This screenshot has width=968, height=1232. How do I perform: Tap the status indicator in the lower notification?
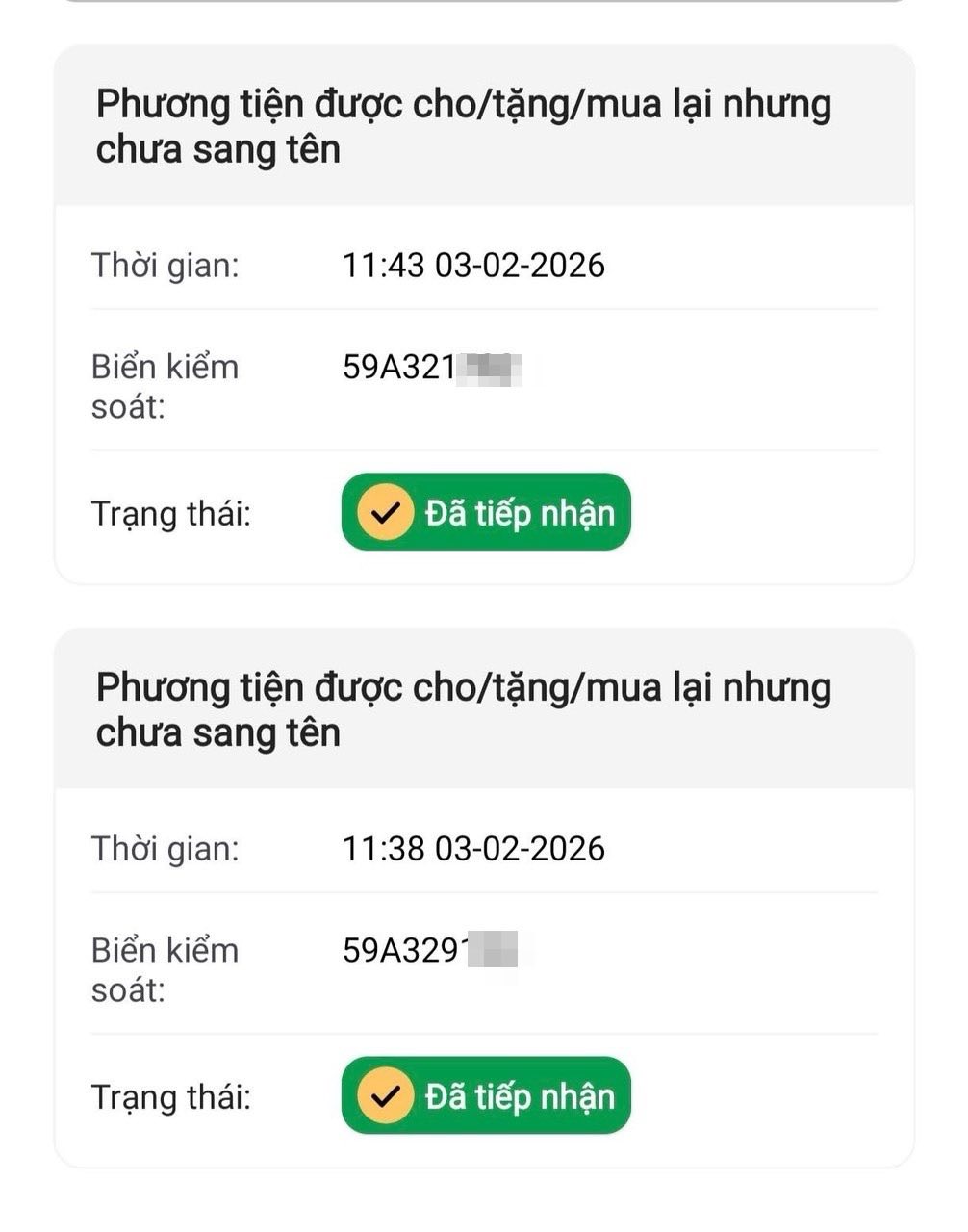tap(486, 1095)
